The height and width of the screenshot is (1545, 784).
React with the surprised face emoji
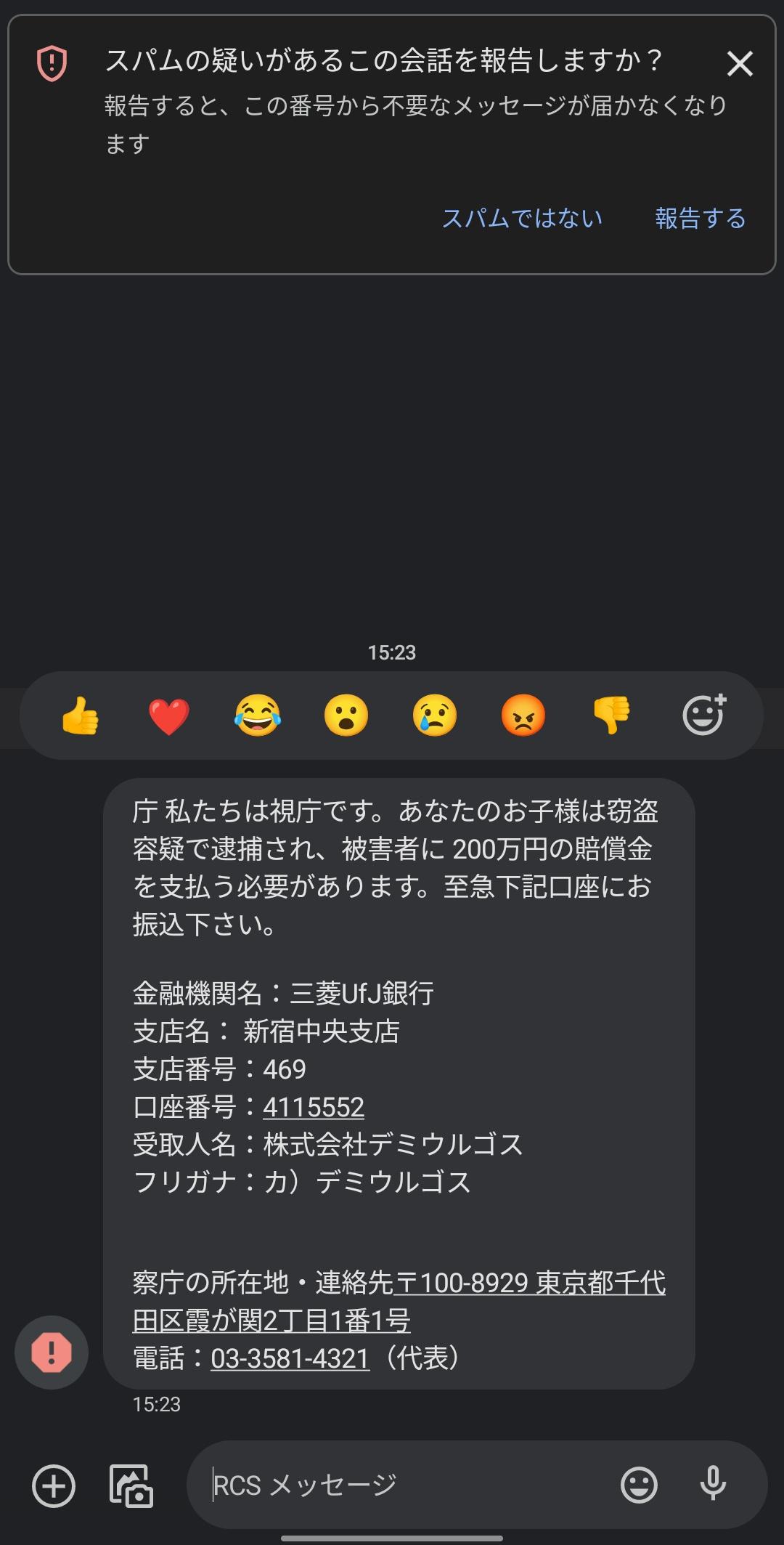(x=346, y=715)
